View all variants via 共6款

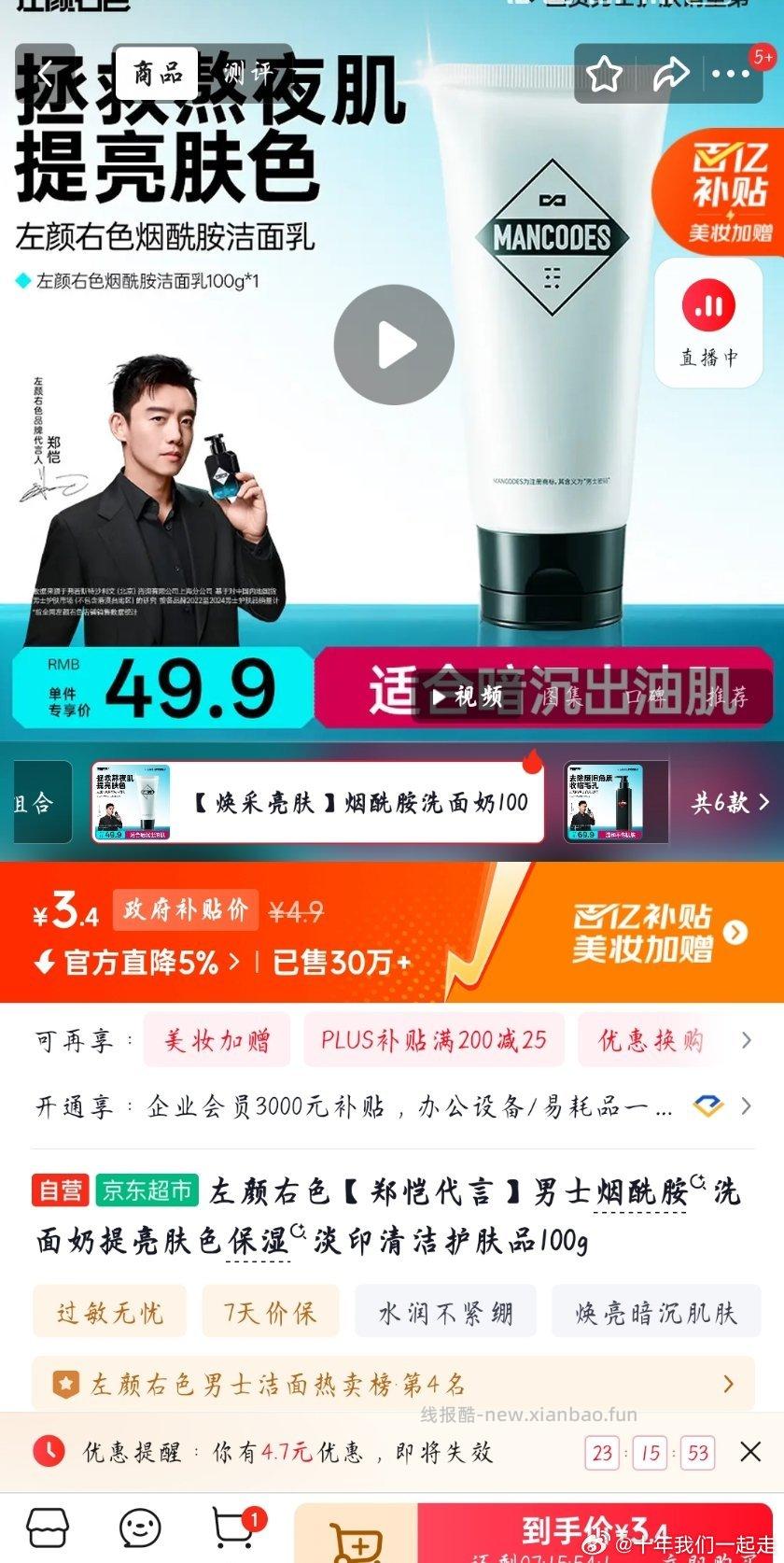[730, 802]
